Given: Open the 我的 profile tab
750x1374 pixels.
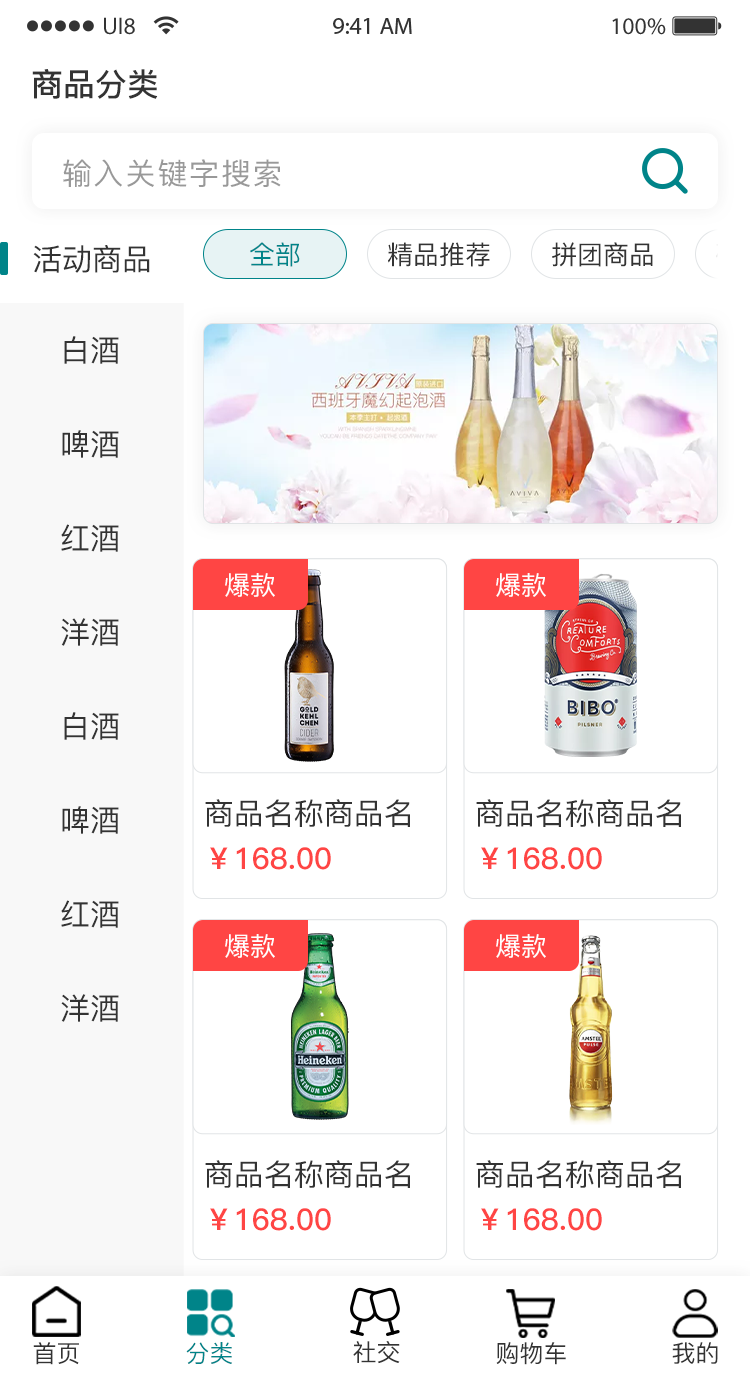Looking at the screenshot, I should coord(695,1326).
